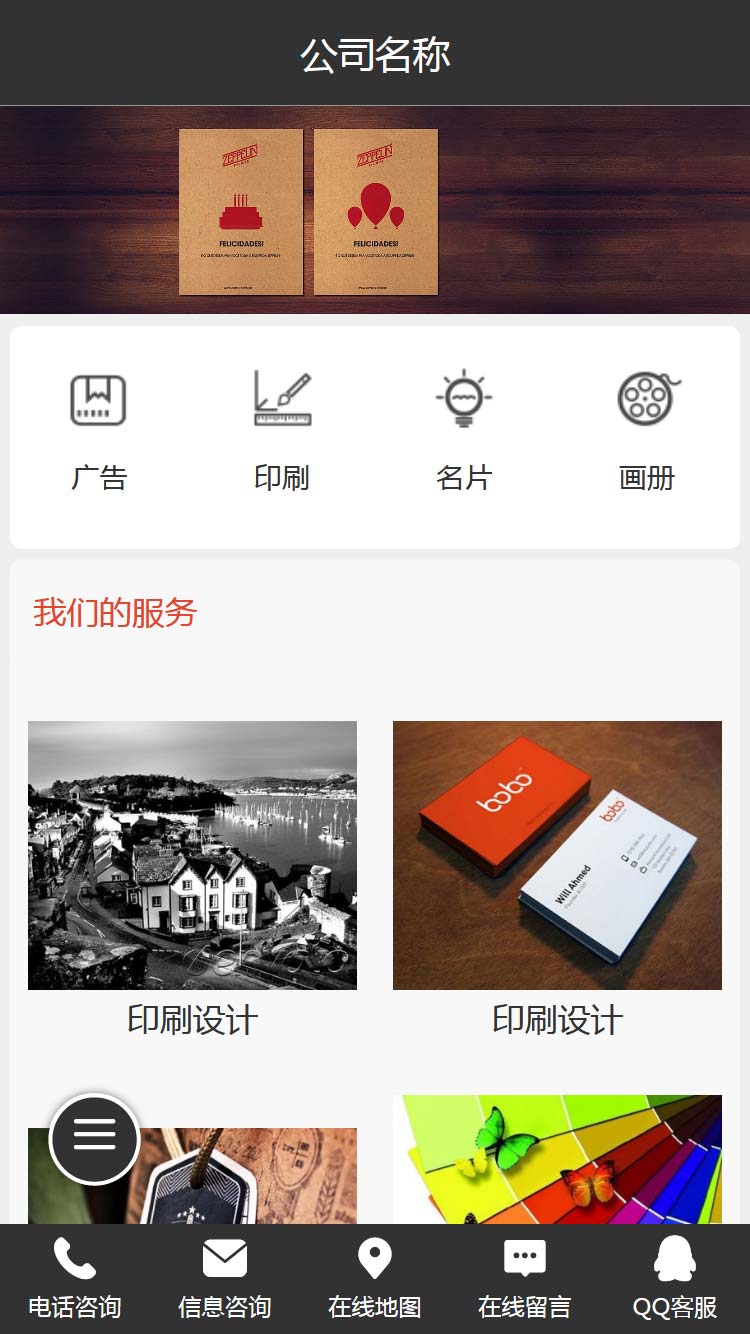The image size is (750, 1334).
Task: View the butterfly color swatch card
Action: (x=557, y=1160)
